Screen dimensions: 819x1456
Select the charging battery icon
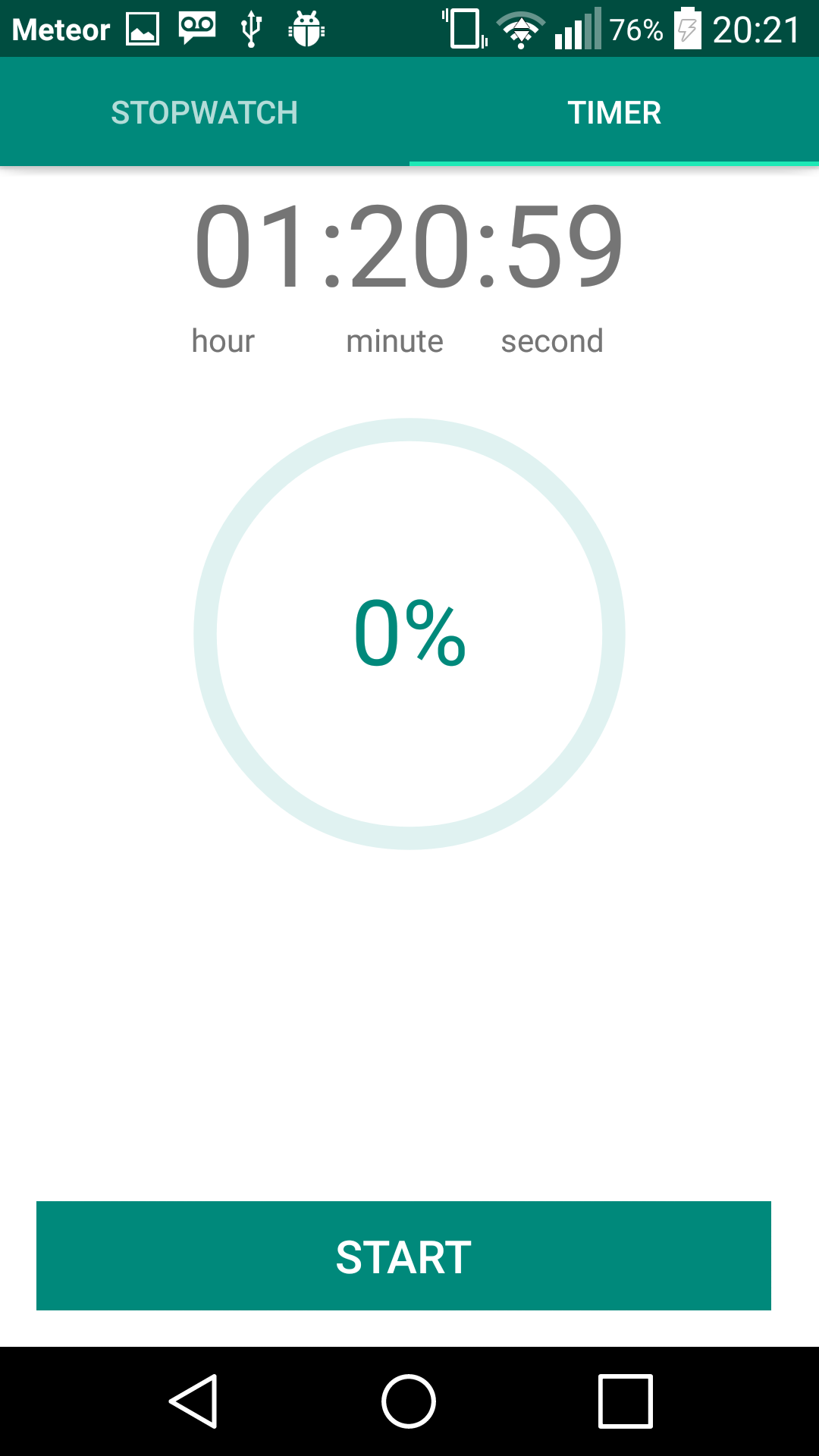tap(686, 30)
